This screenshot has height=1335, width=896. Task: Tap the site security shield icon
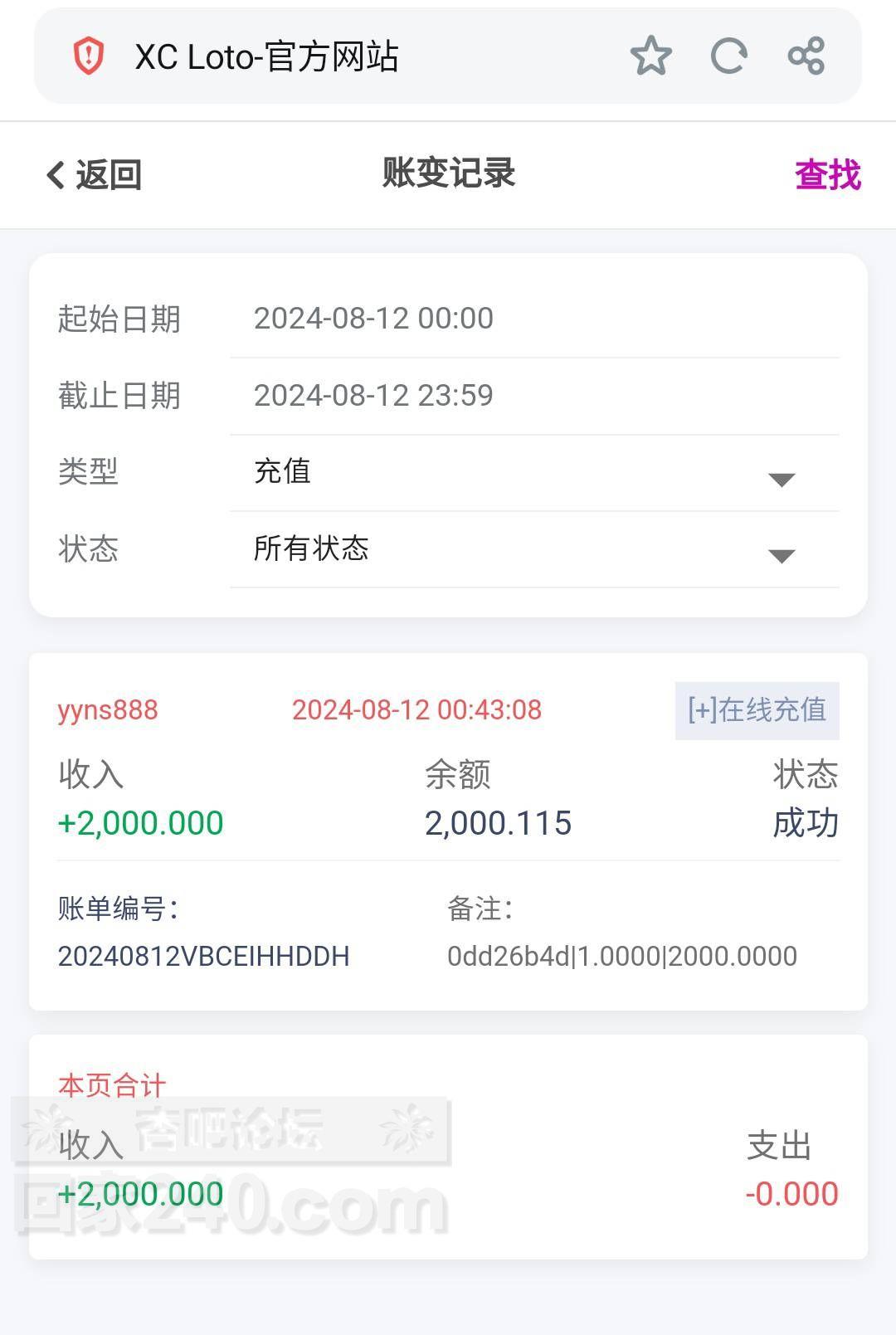coord(89,56)
